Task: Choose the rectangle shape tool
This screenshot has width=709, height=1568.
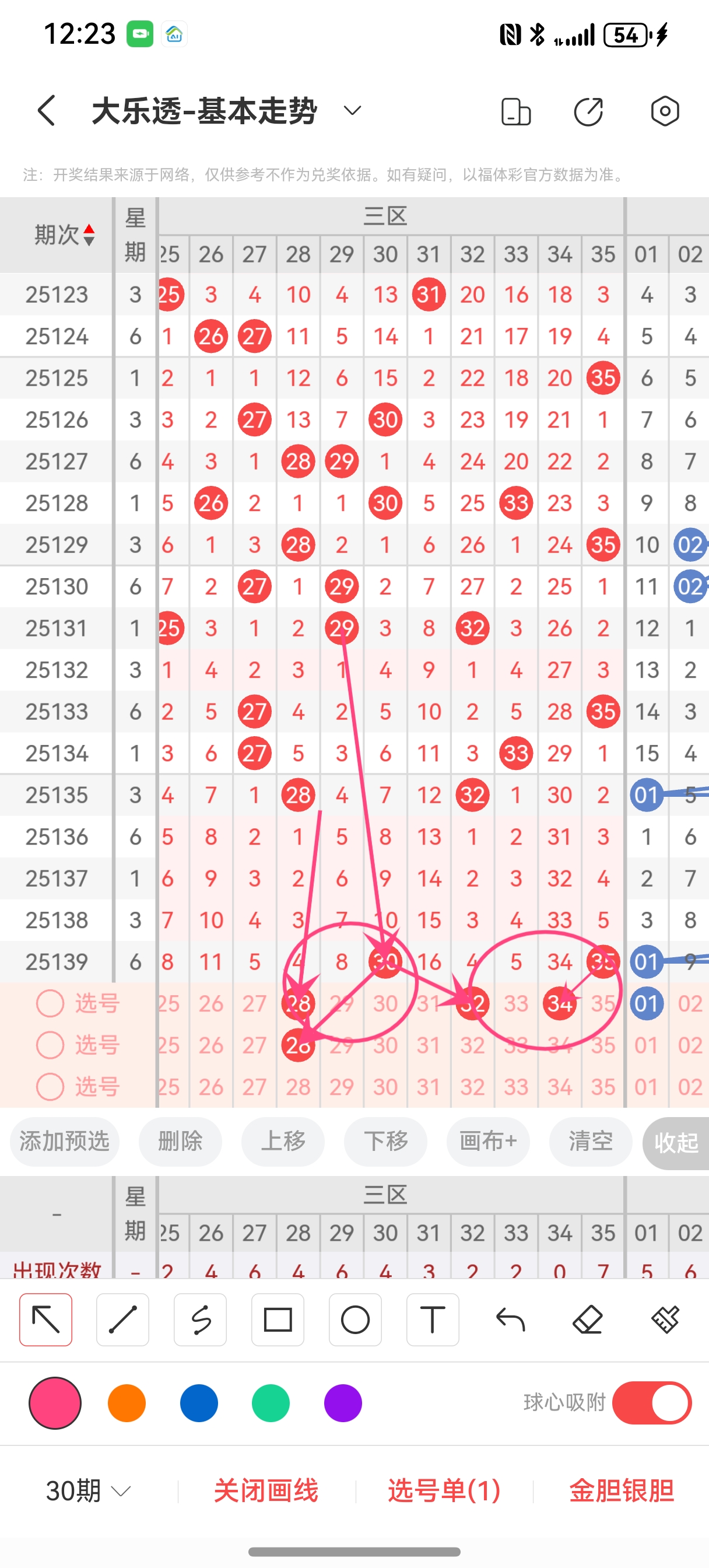Action: (278, 1319)
